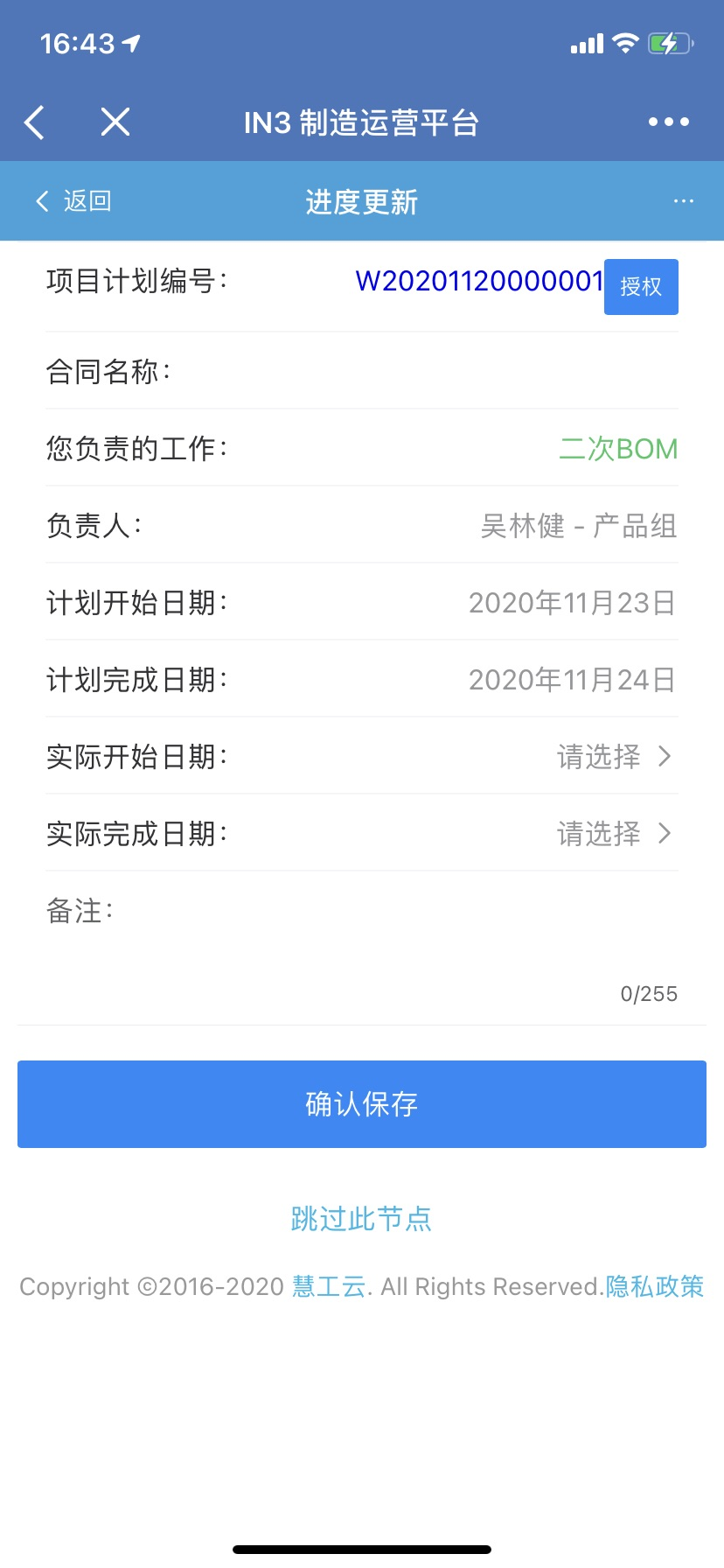Image resolution: width=724 pixels, height=1568 pixels.
Task: Tap the 授权 authorize button
Action: pyautogui.click(x=641, y=287)
